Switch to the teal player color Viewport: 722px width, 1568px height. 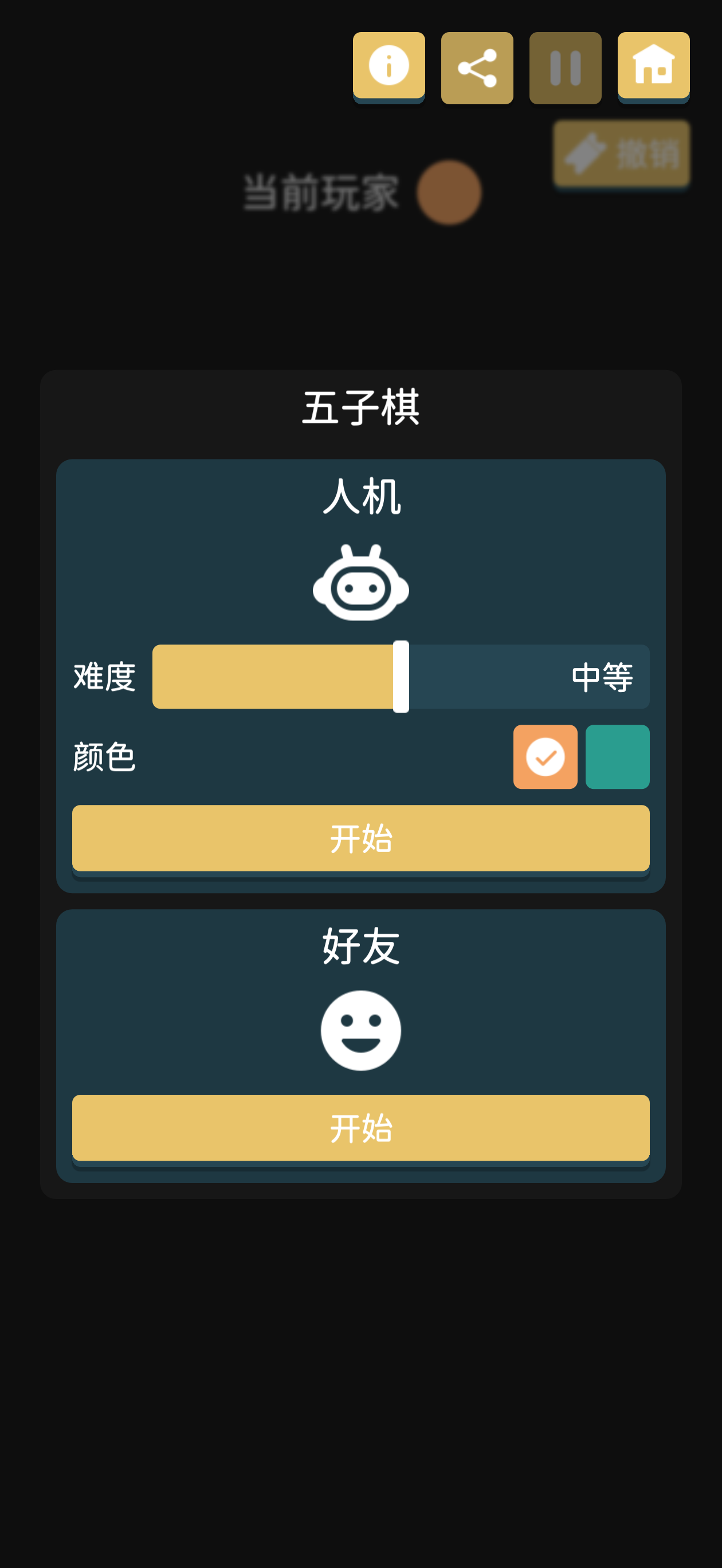(x=617, y=756)
